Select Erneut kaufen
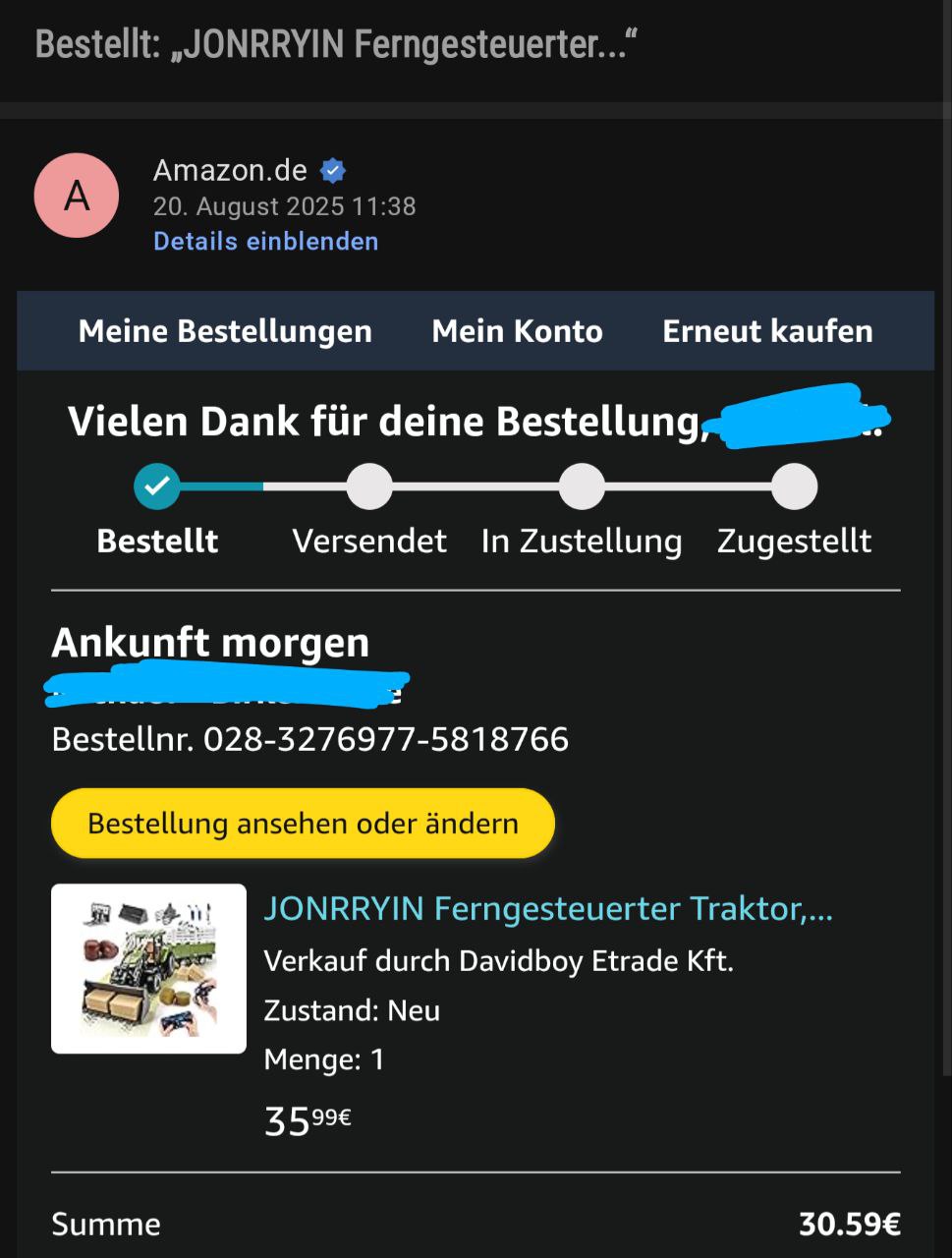The image size is (952, 1258). pos(767,331)
